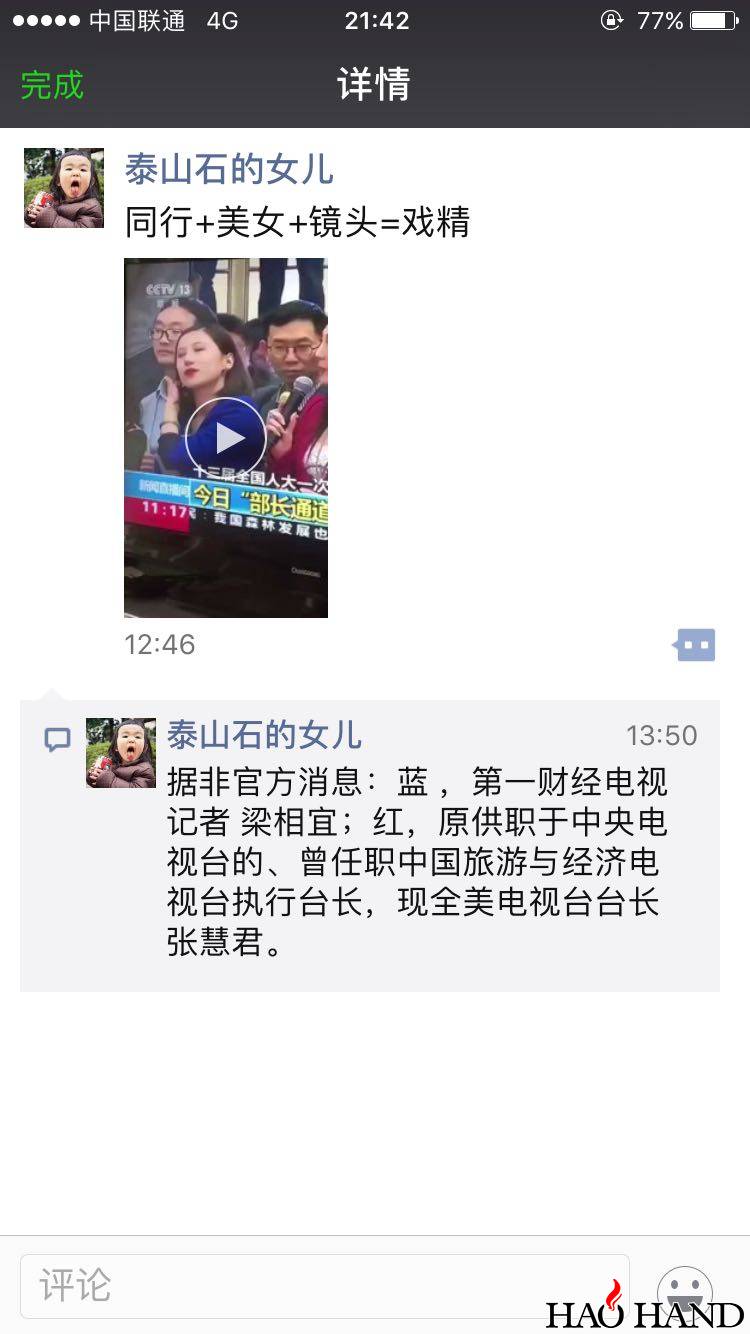Tap the commenter's avatar in the comment
The height and width of the screenshot is (1334, 750).
pos(121,753)
